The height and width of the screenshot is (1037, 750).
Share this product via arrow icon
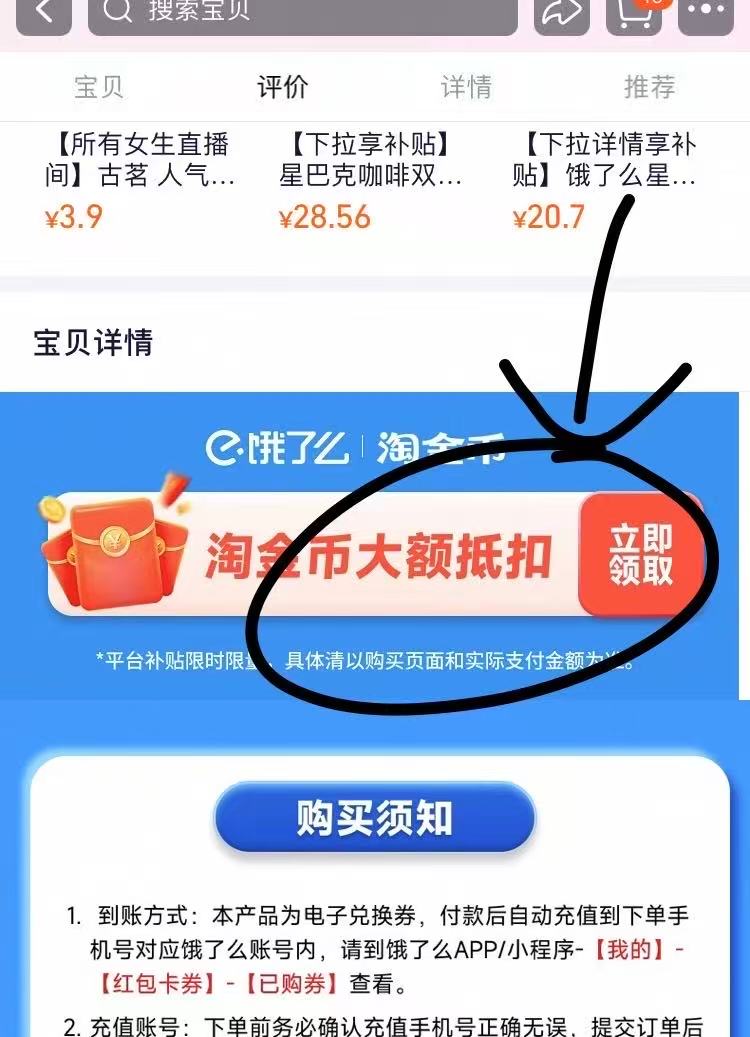point(563,12)
